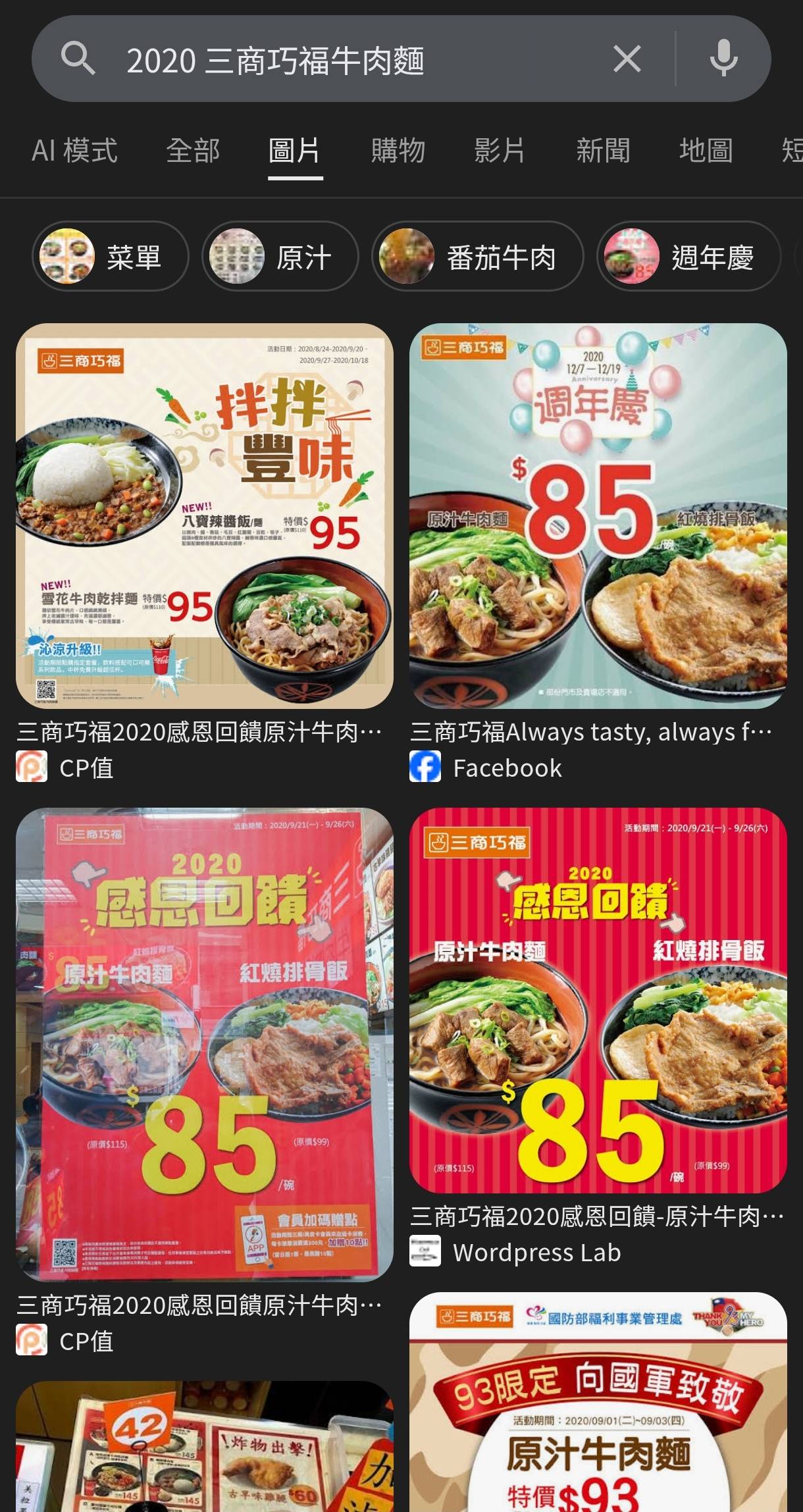Open the 感恩回饋 storefront poster photo from CP值
The width and height of the screenshot is (803, 1512).
(x=205, y=1044)
